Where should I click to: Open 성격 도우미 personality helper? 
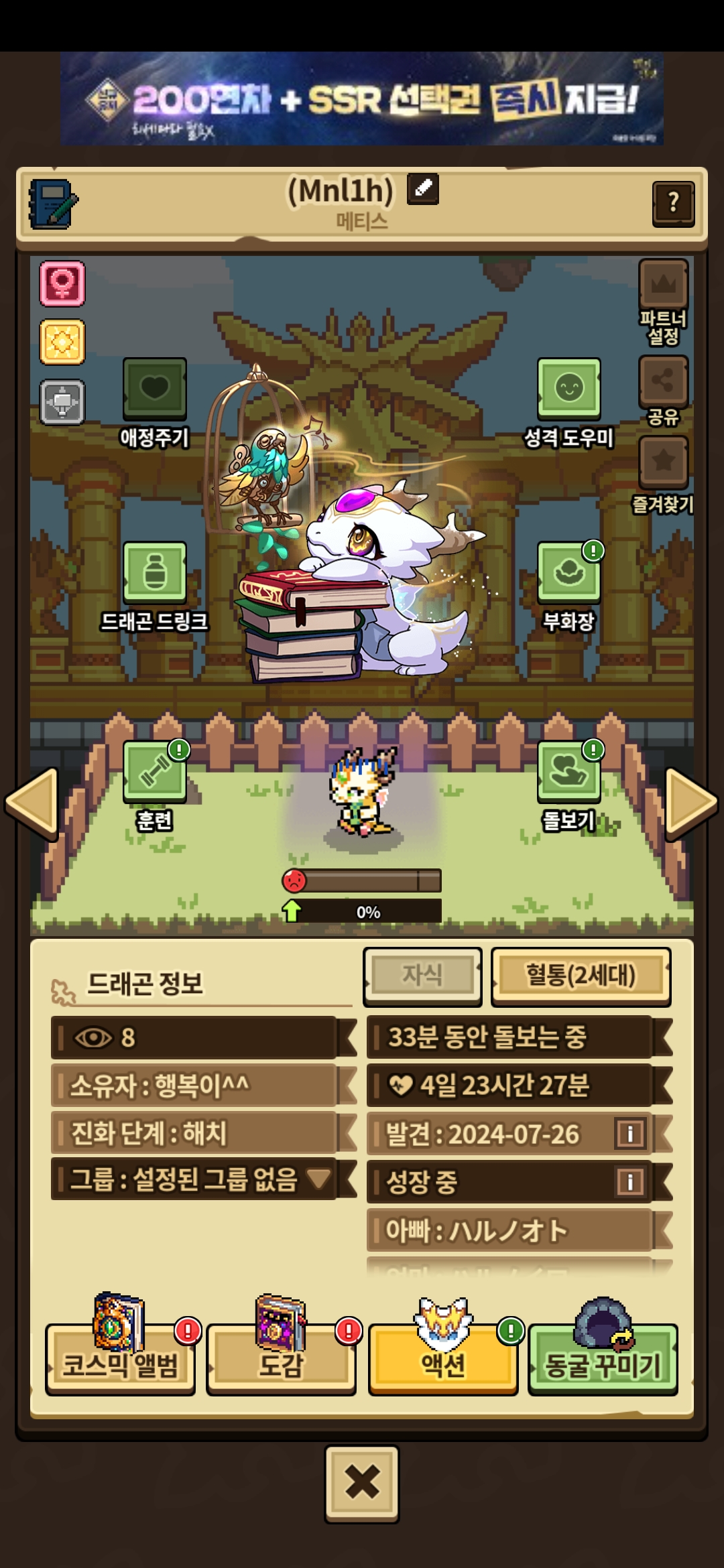tap(568, 390)
